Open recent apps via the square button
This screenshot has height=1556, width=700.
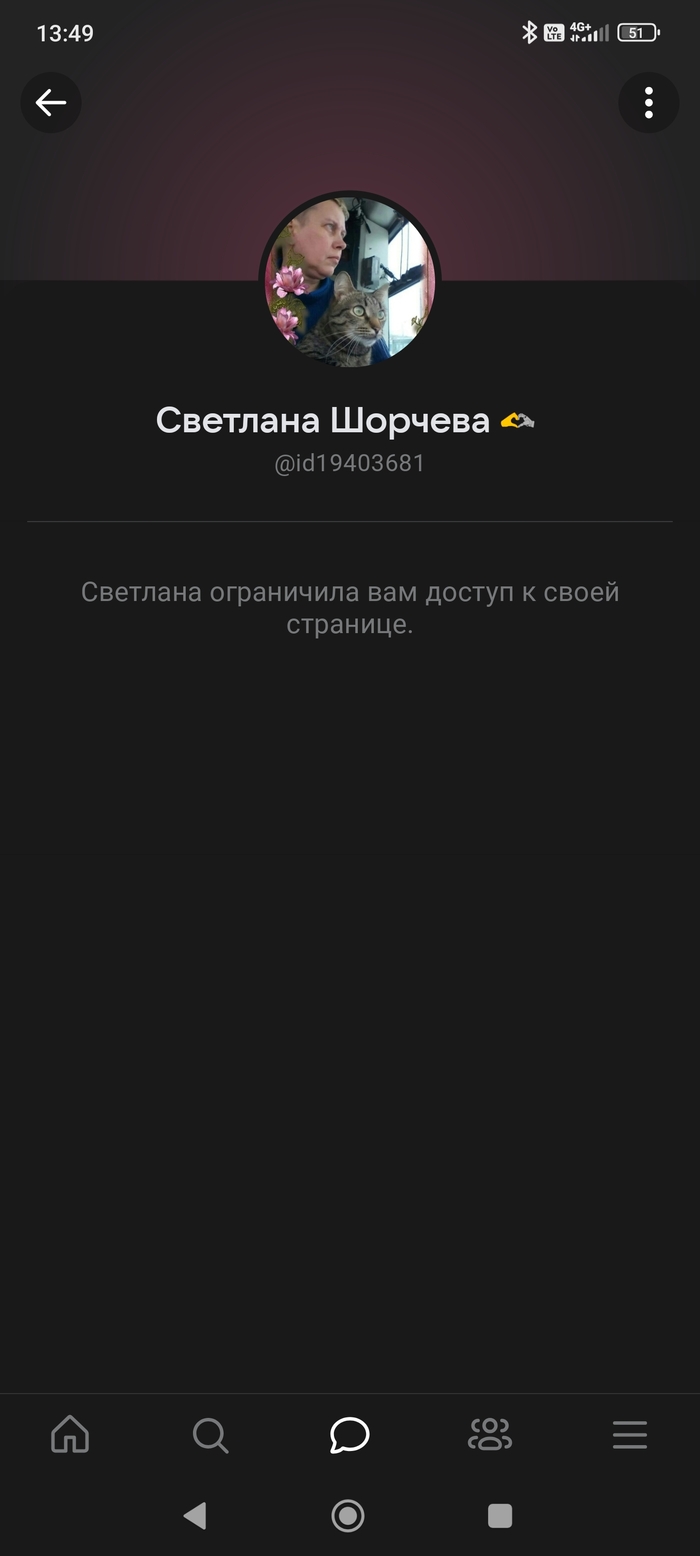click(500, 1516)
